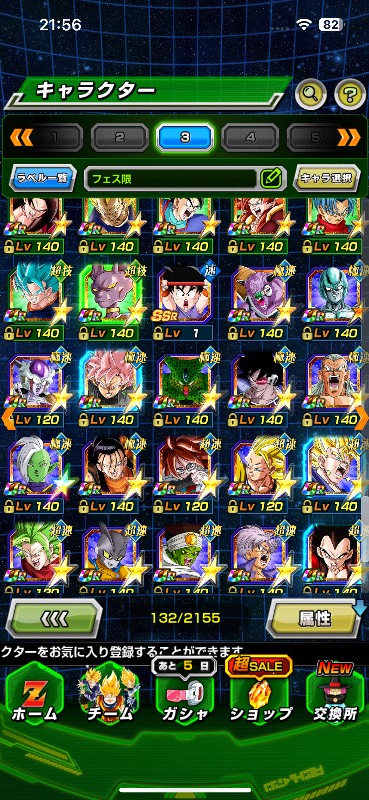The width and height of the screenshot is (369, 800).
Task: Open the ガシャ tab
Action: [184, 696]
